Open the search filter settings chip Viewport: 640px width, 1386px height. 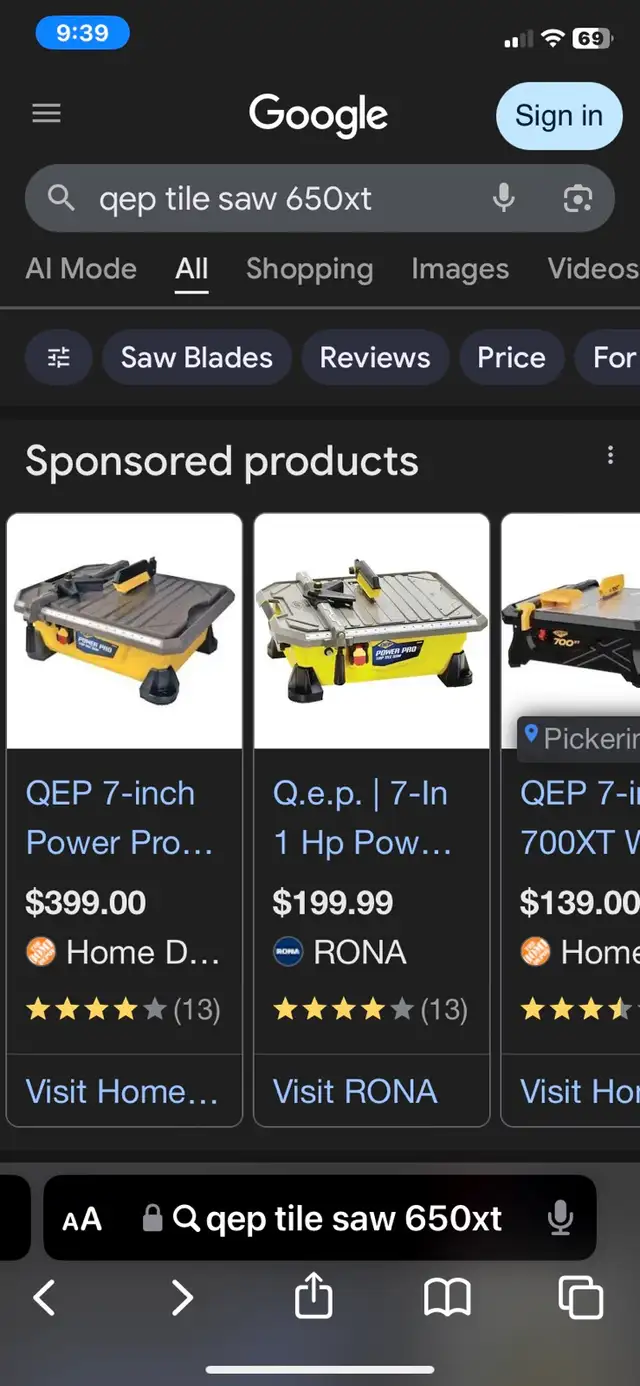pyautogui.click(x=59, y=358)
